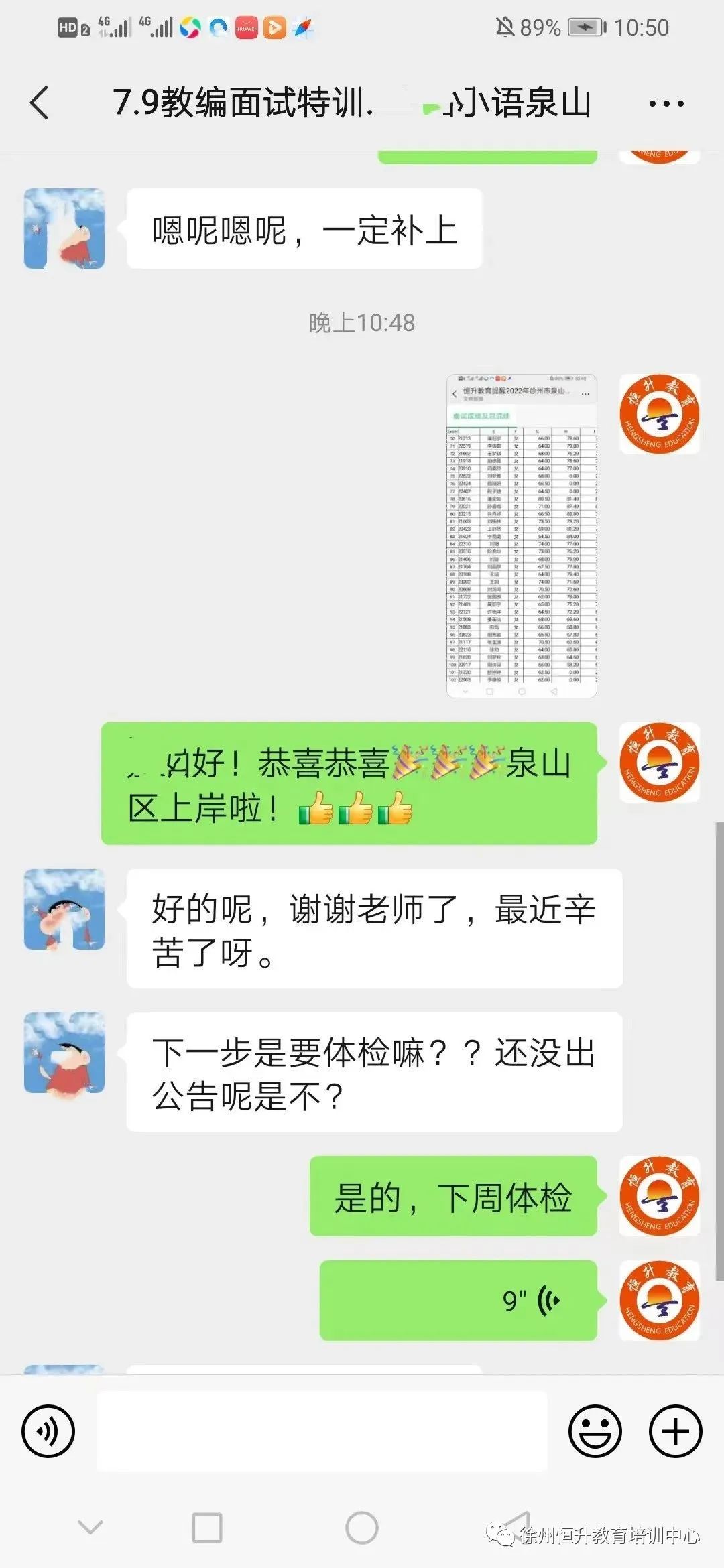Open the shared score table image

point(522,535)
